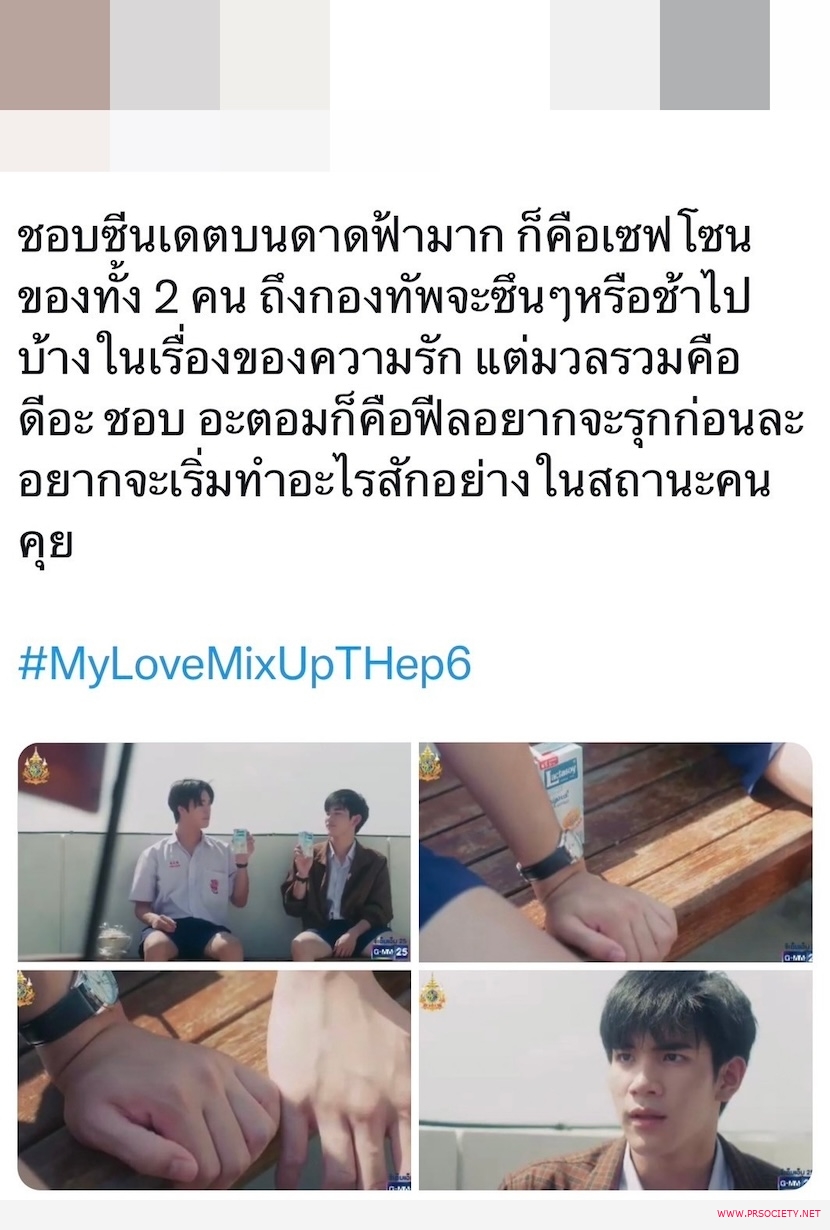The image size is (830, 1230).
Task: View the close-up photo of two hands touching
Action: pos(214,1080)
